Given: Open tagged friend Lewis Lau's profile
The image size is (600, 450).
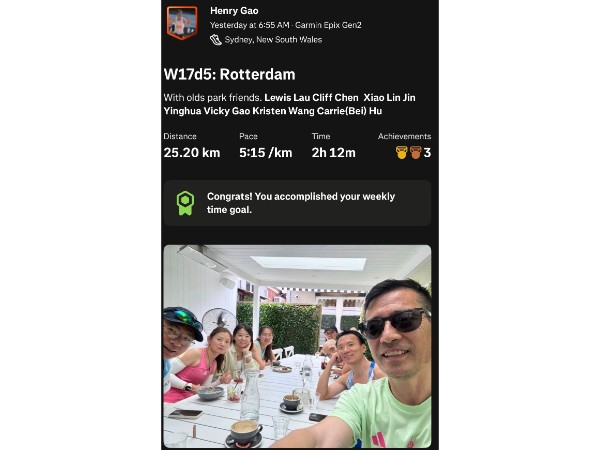Looking at the screenshot, I should pos(288,97).
